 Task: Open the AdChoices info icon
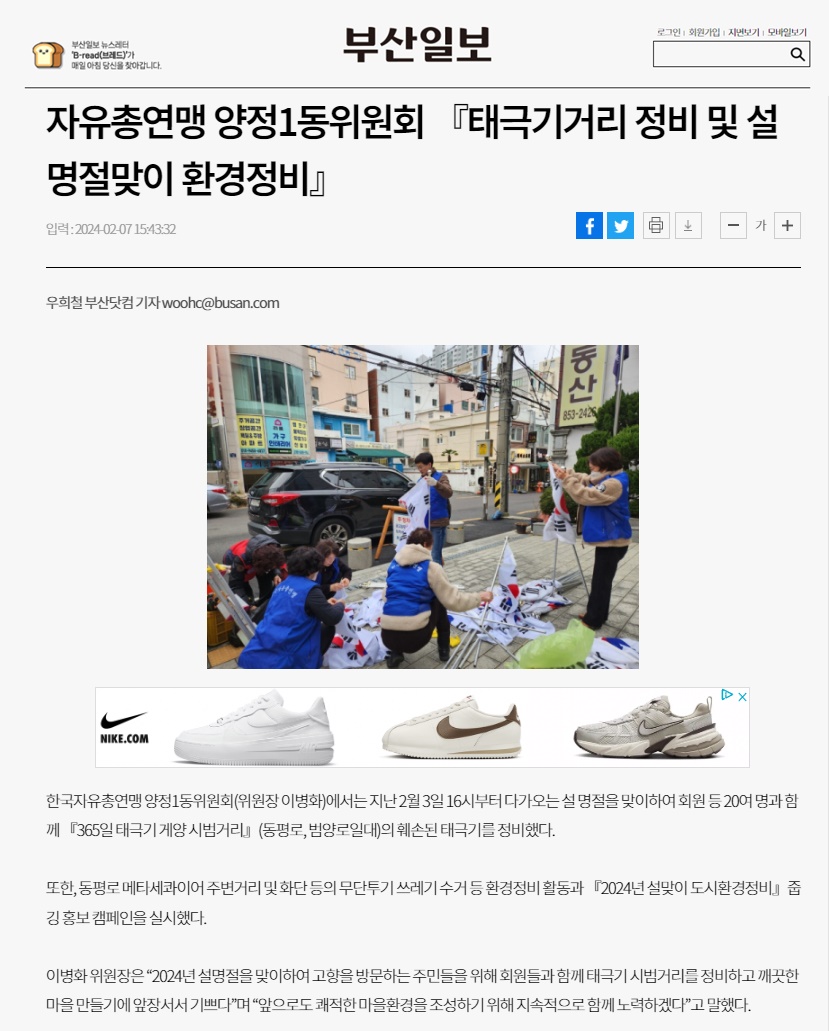[728, 696]
